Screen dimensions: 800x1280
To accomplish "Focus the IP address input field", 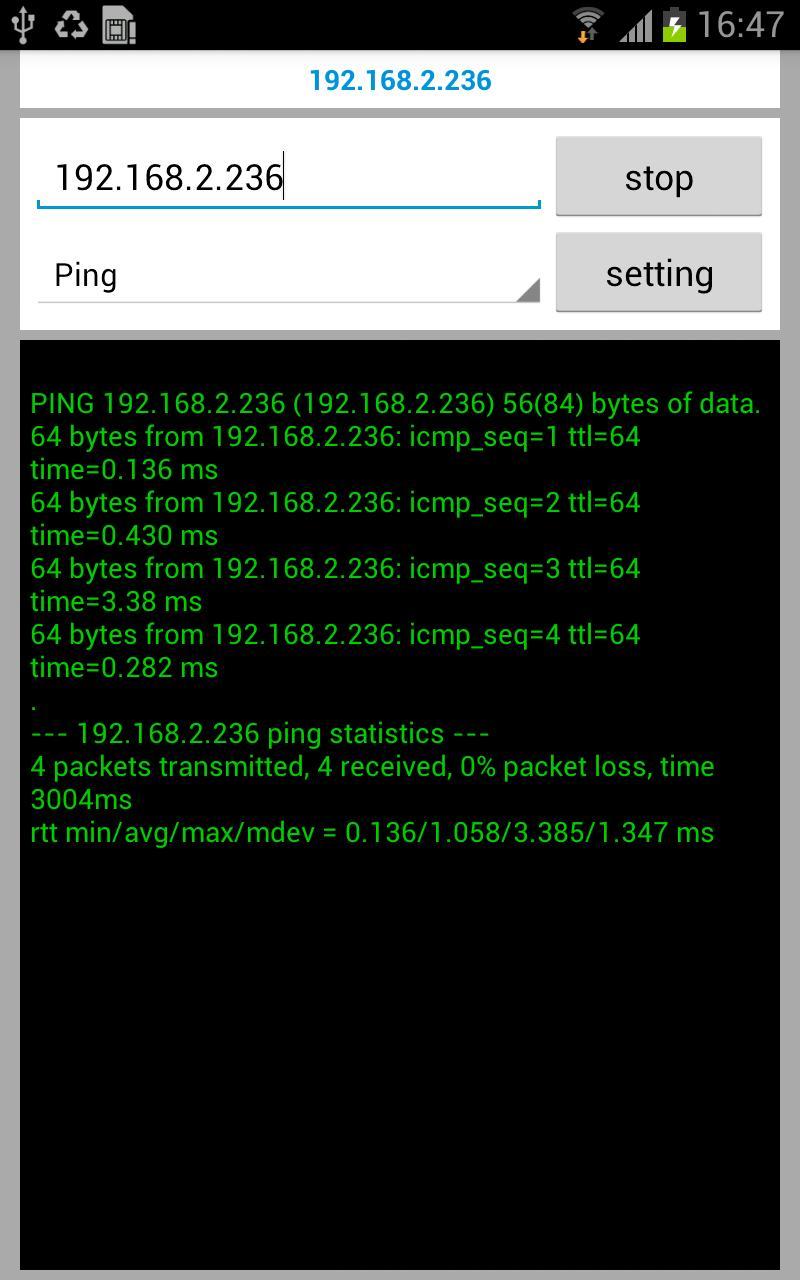I will (288, 178).
